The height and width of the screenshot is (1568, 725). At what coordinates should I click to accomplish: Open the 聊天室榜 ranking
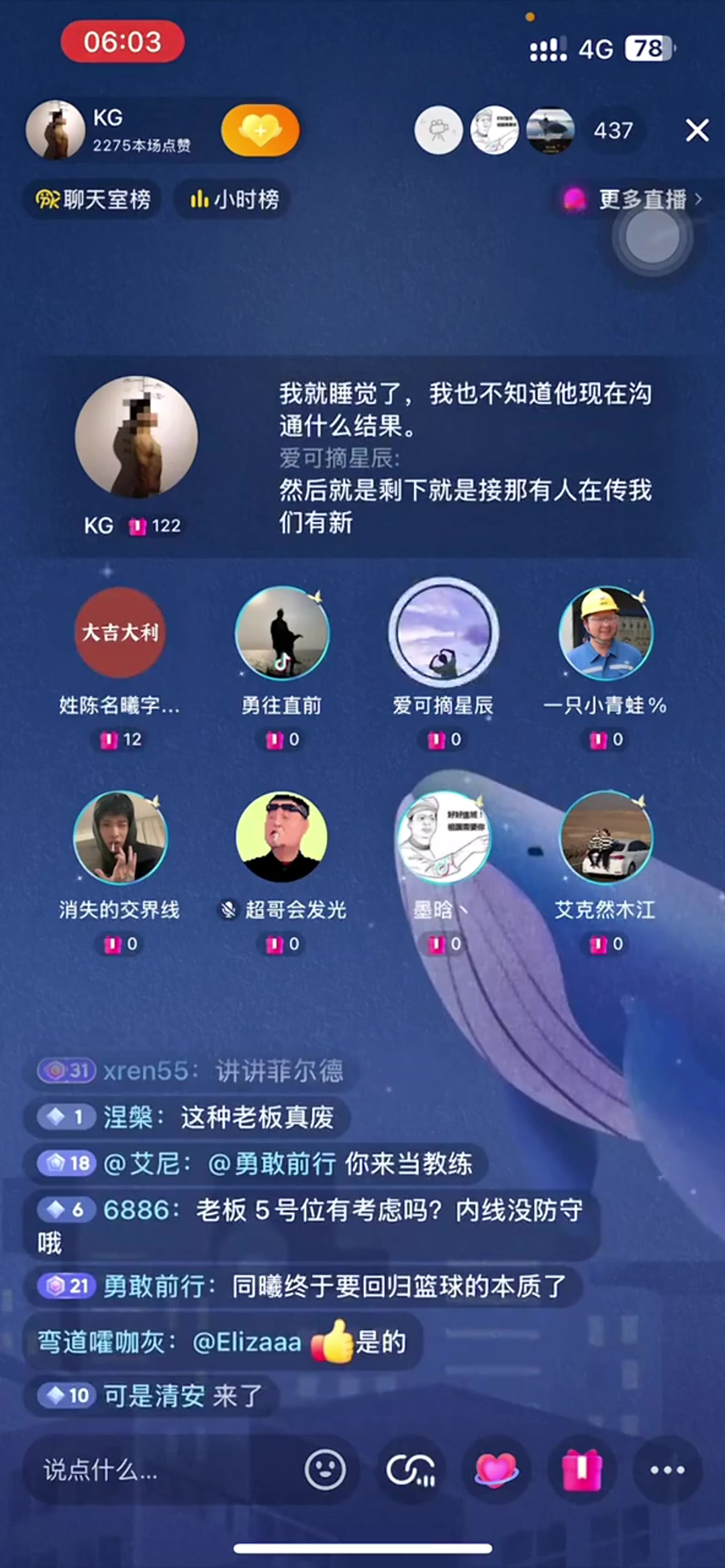(93, 199)
